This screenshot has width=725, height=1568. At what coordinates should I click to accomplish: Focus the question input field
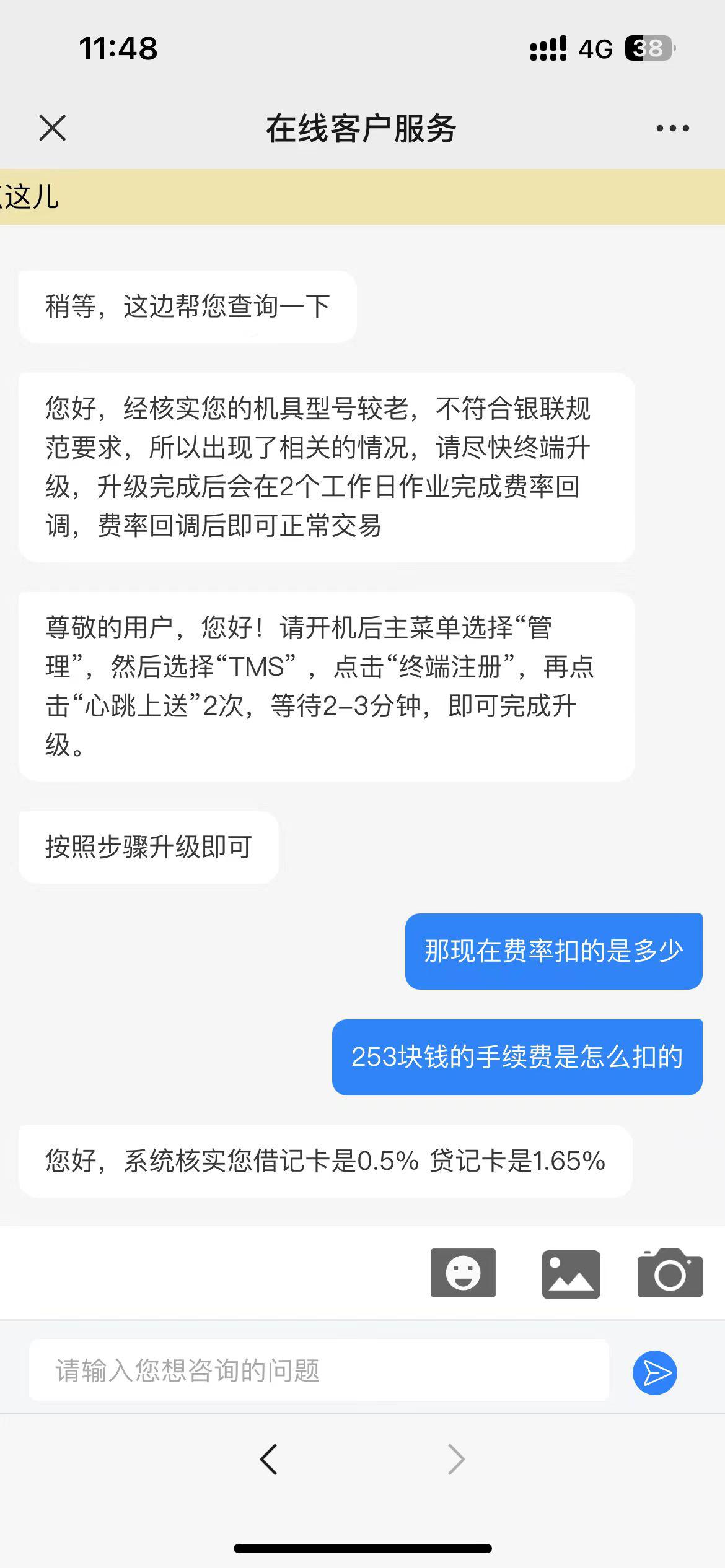pyautogui.click(x=319, y=1371)
